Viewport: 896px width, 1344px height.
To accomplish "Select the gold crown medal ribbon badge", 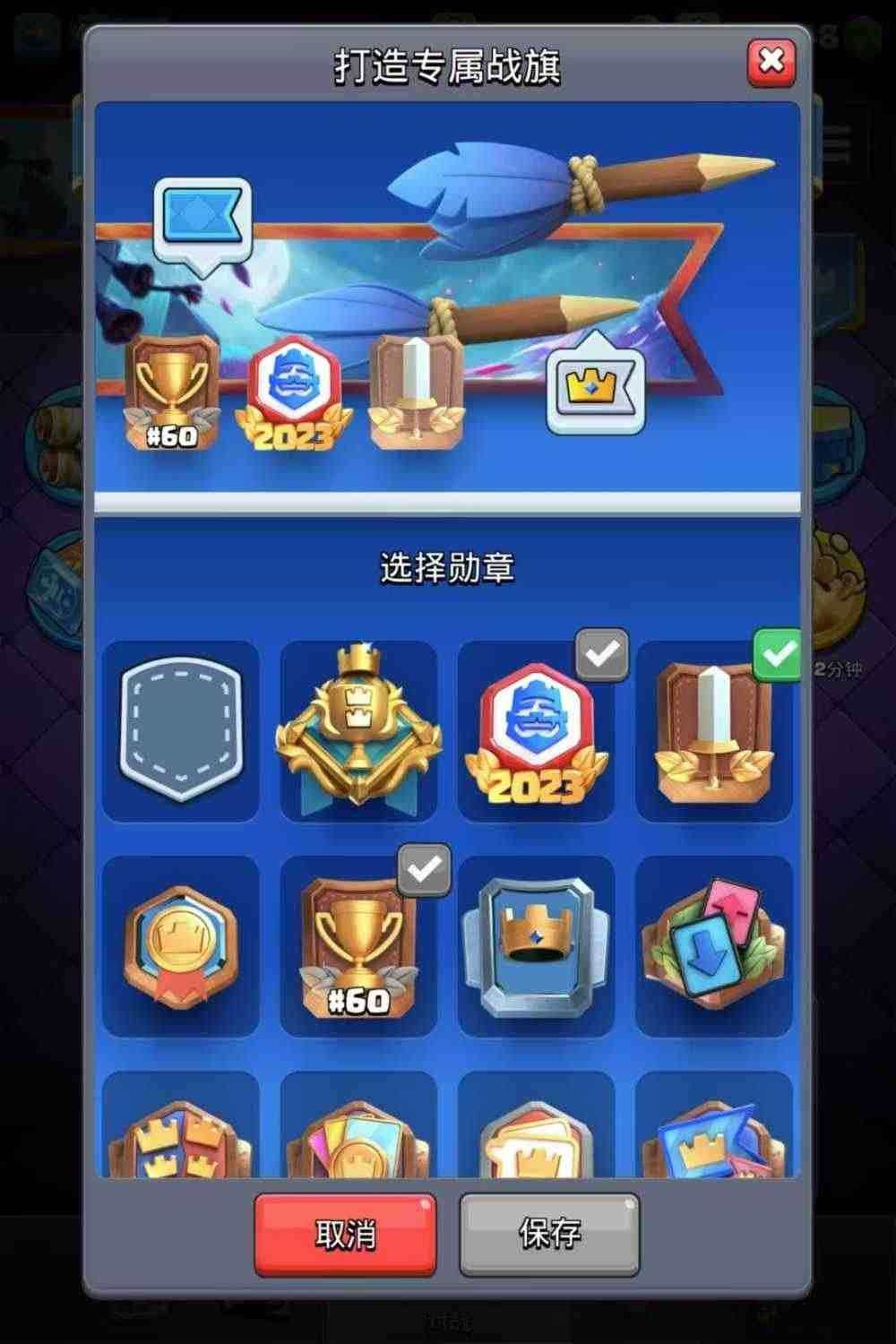I will (180, 945).
